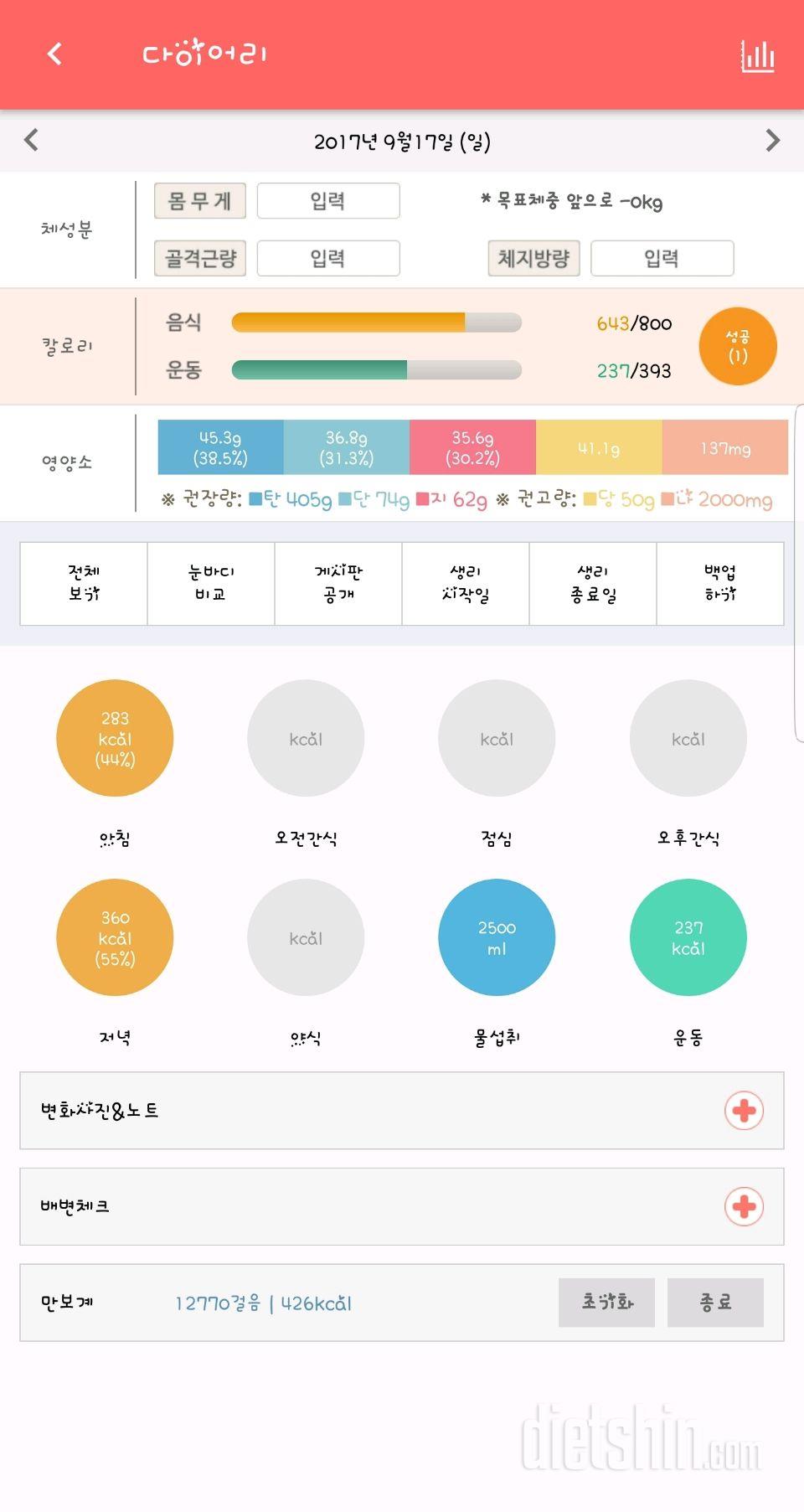Add a 배변체크 entry
Viewport: 804px width, 1512px height.
pos(744,1207)
